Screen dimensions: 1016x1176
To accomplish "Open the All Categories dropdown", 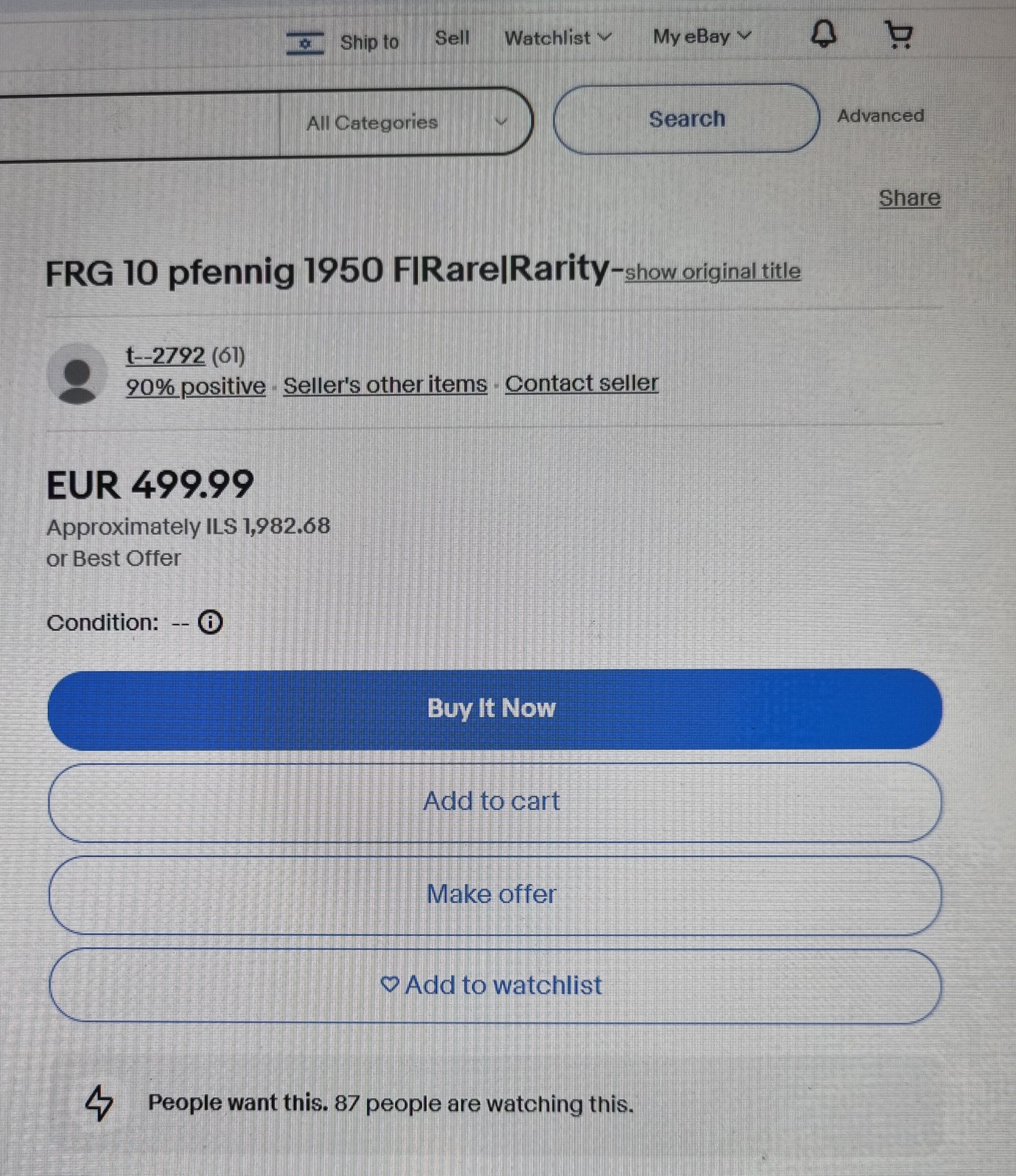I will click(405, 122).
